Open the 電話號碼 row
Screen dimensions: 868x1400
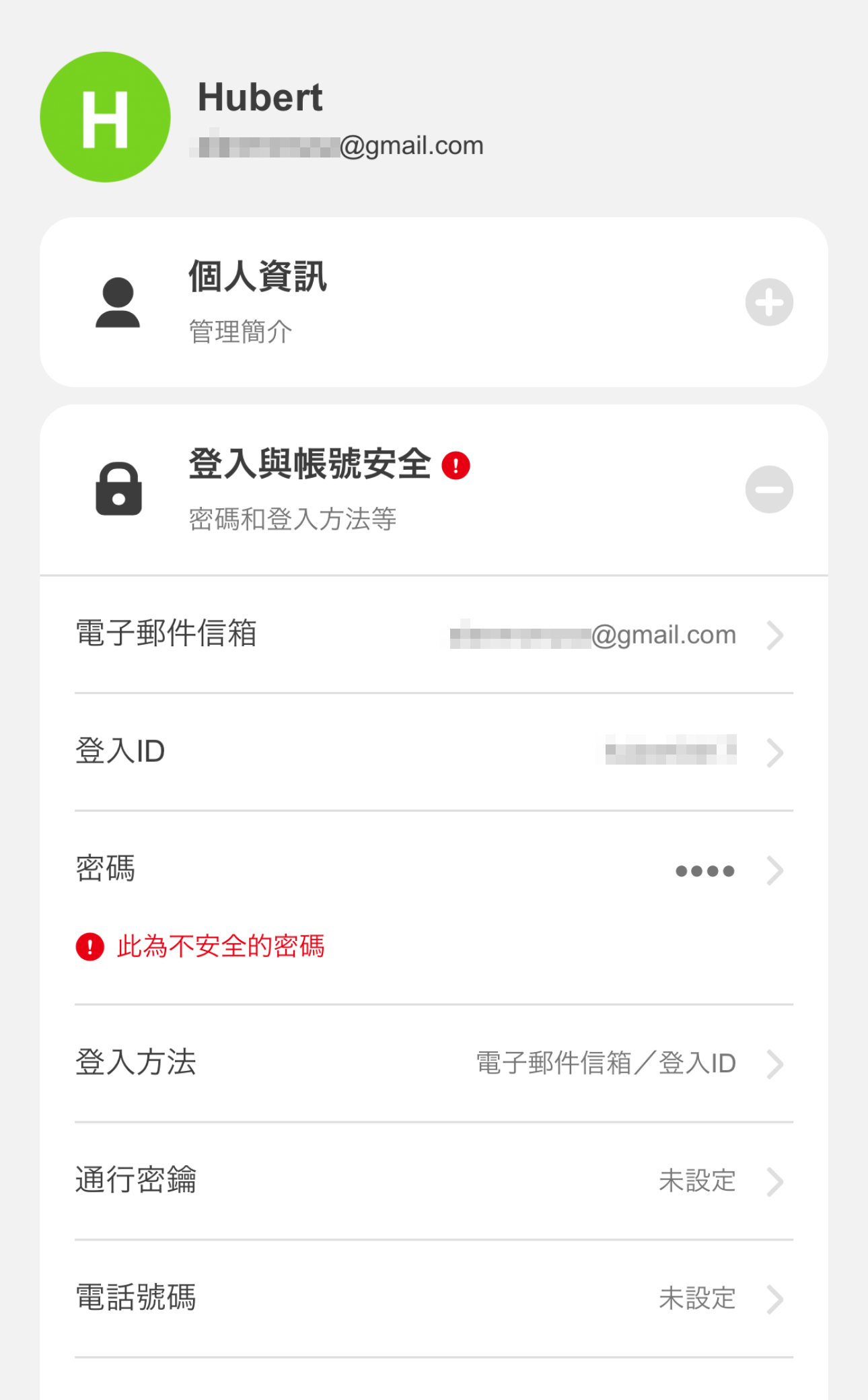434,1298
